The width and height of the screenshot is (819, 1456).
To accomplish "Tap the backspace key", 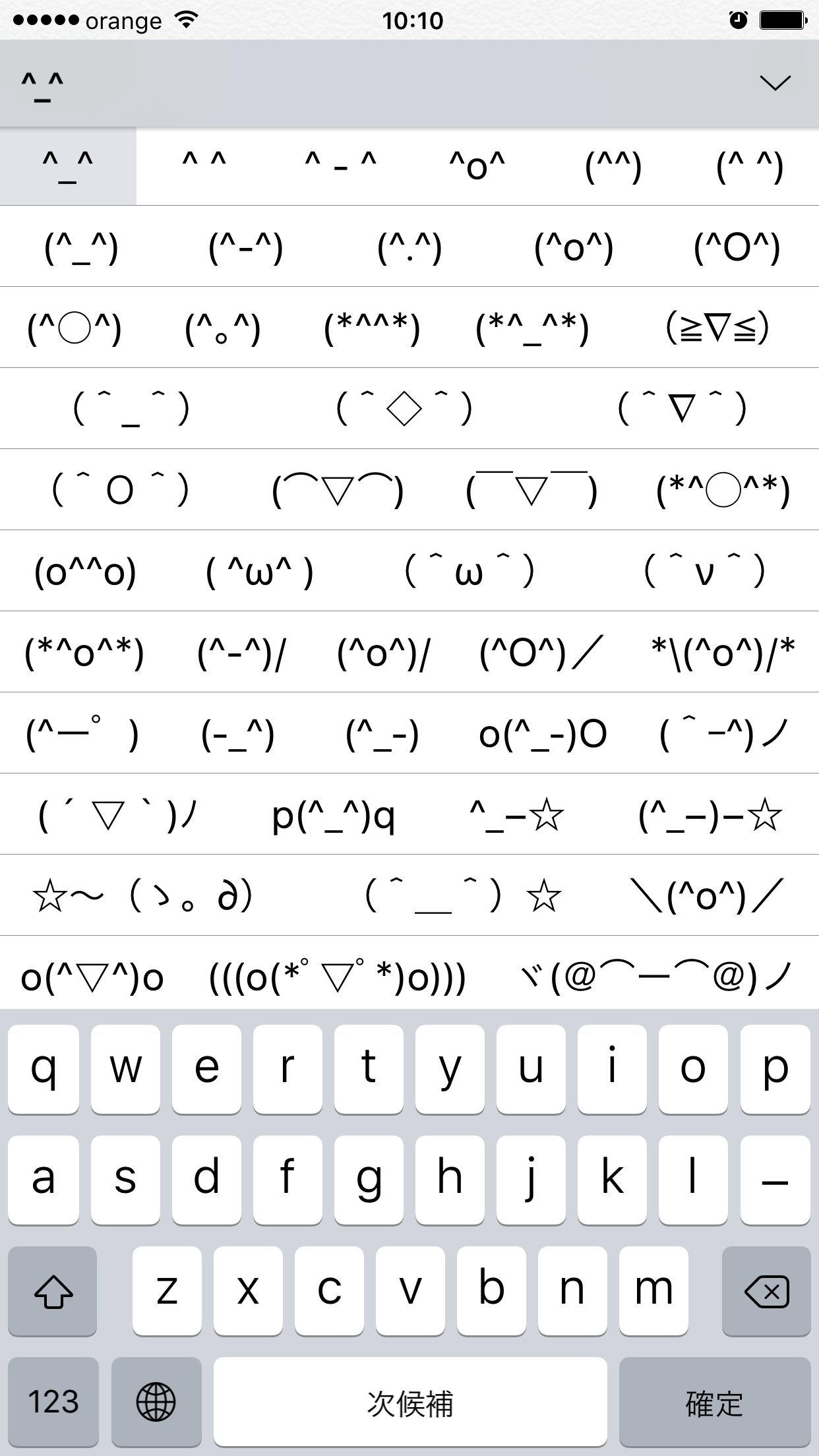I will pyautogui.click(x=766, y=1291).
